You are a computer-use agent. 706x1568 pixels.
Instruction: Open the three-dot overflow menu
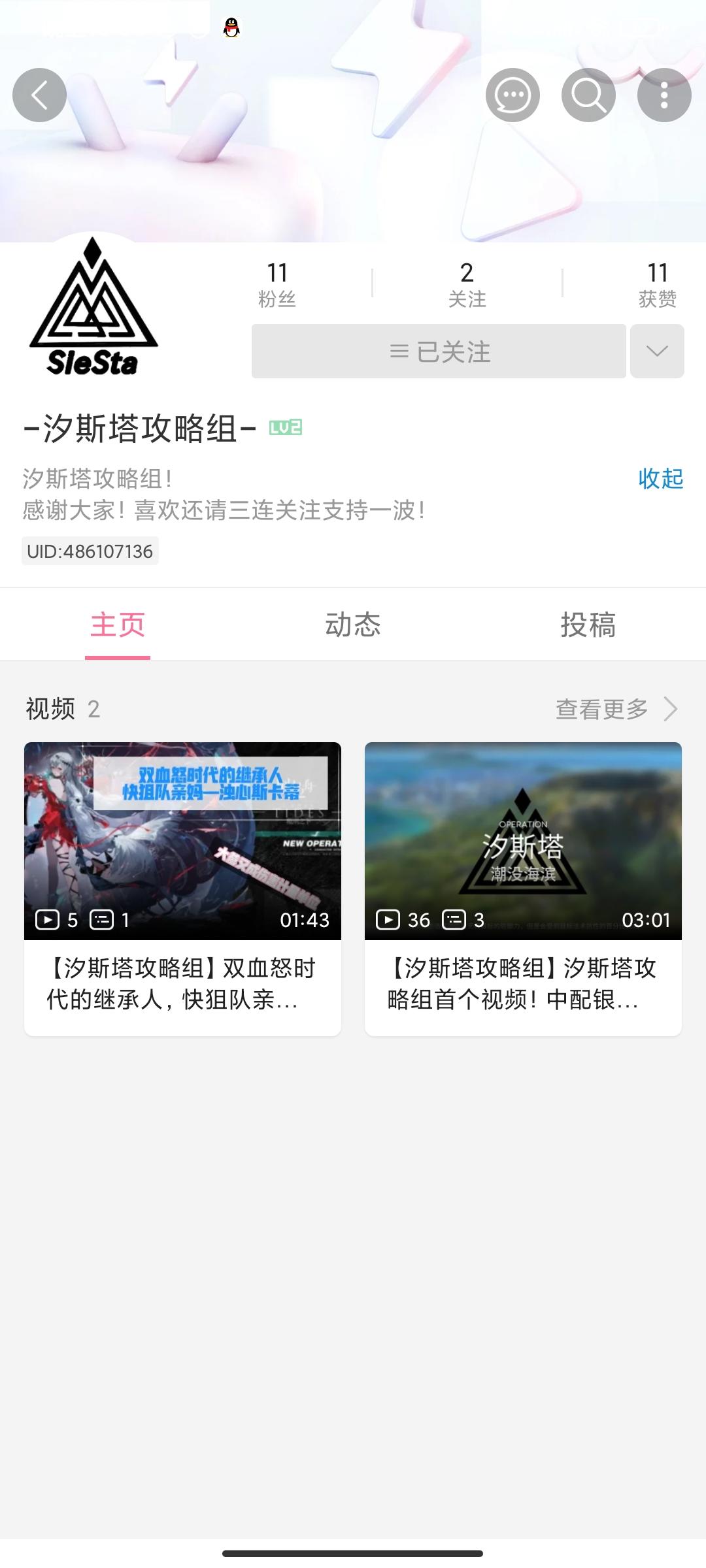click(664, 95)
